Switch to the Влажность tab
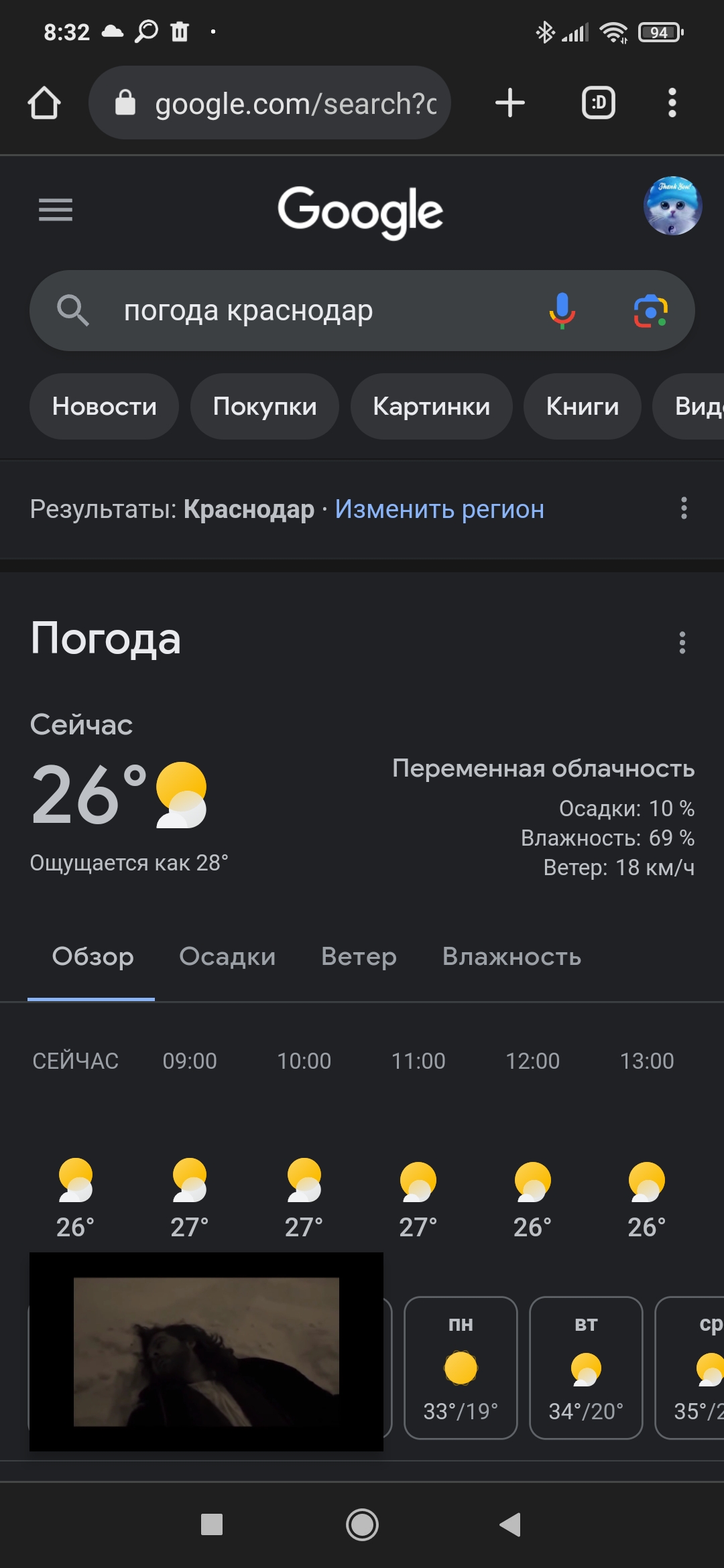This screenshot has width=724, height=1568. [511, 958]
